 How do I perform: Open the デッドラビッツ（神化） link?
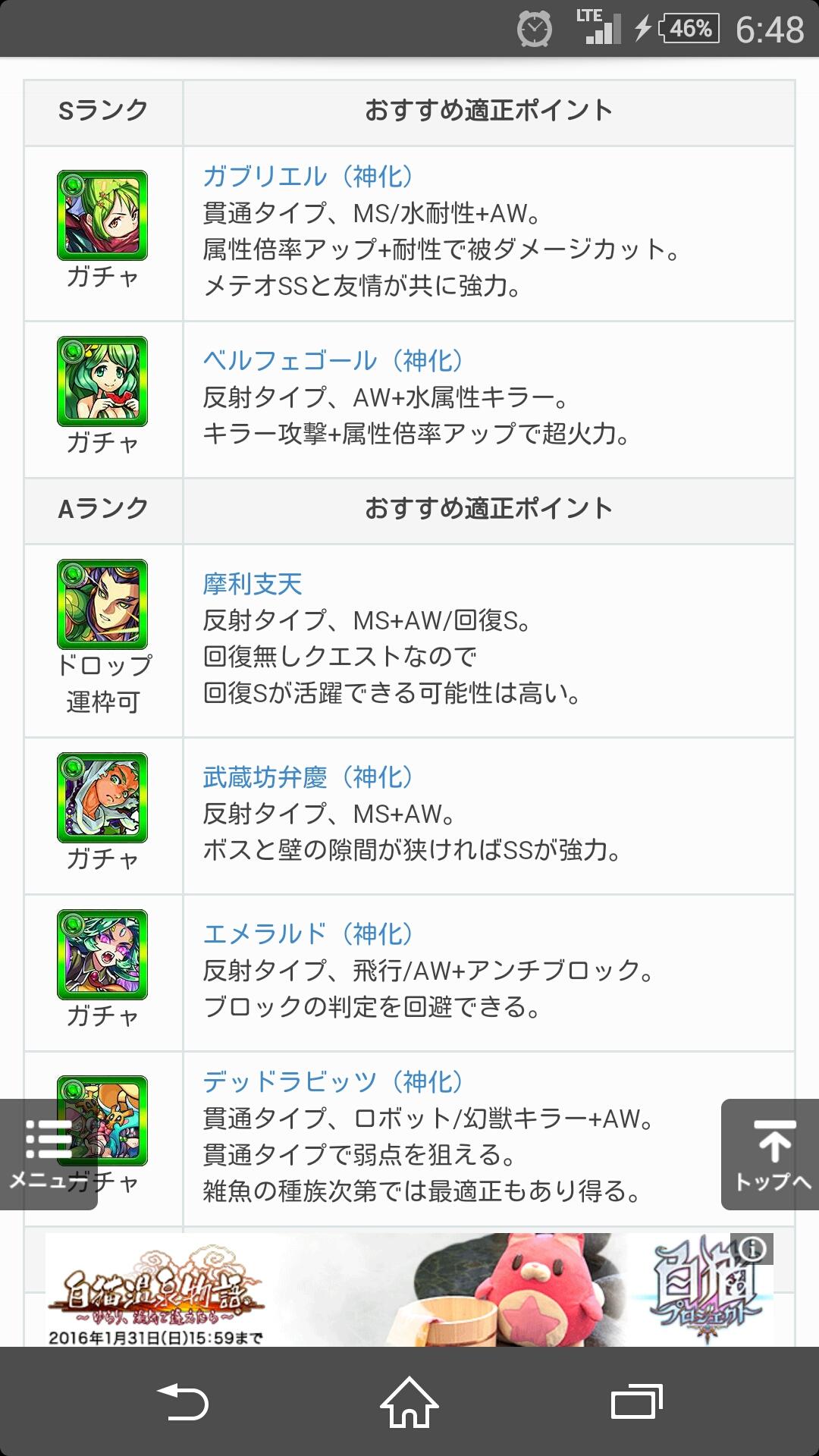[332, 1082]
